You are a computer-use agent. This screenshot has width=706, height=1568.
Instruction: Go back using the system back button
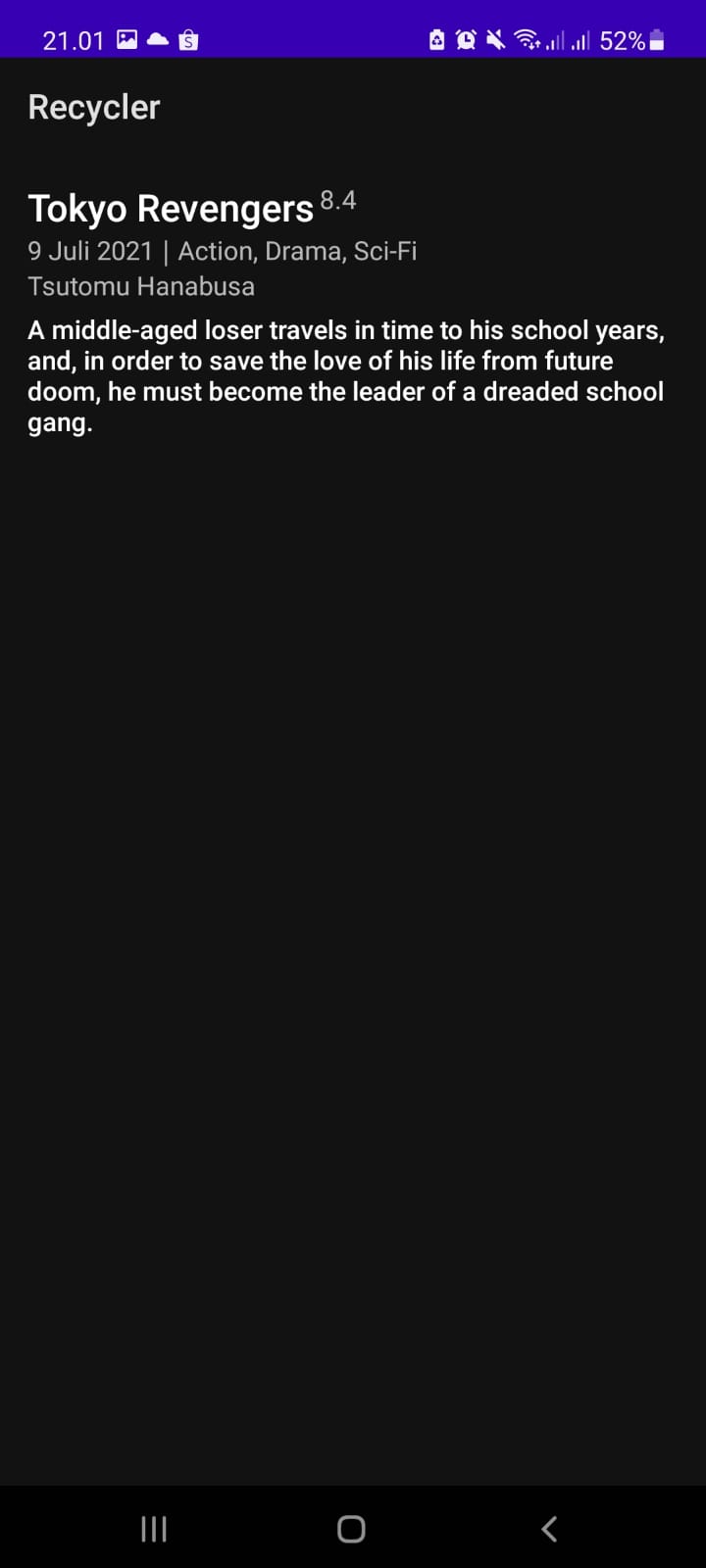(x=549, y=1528)
